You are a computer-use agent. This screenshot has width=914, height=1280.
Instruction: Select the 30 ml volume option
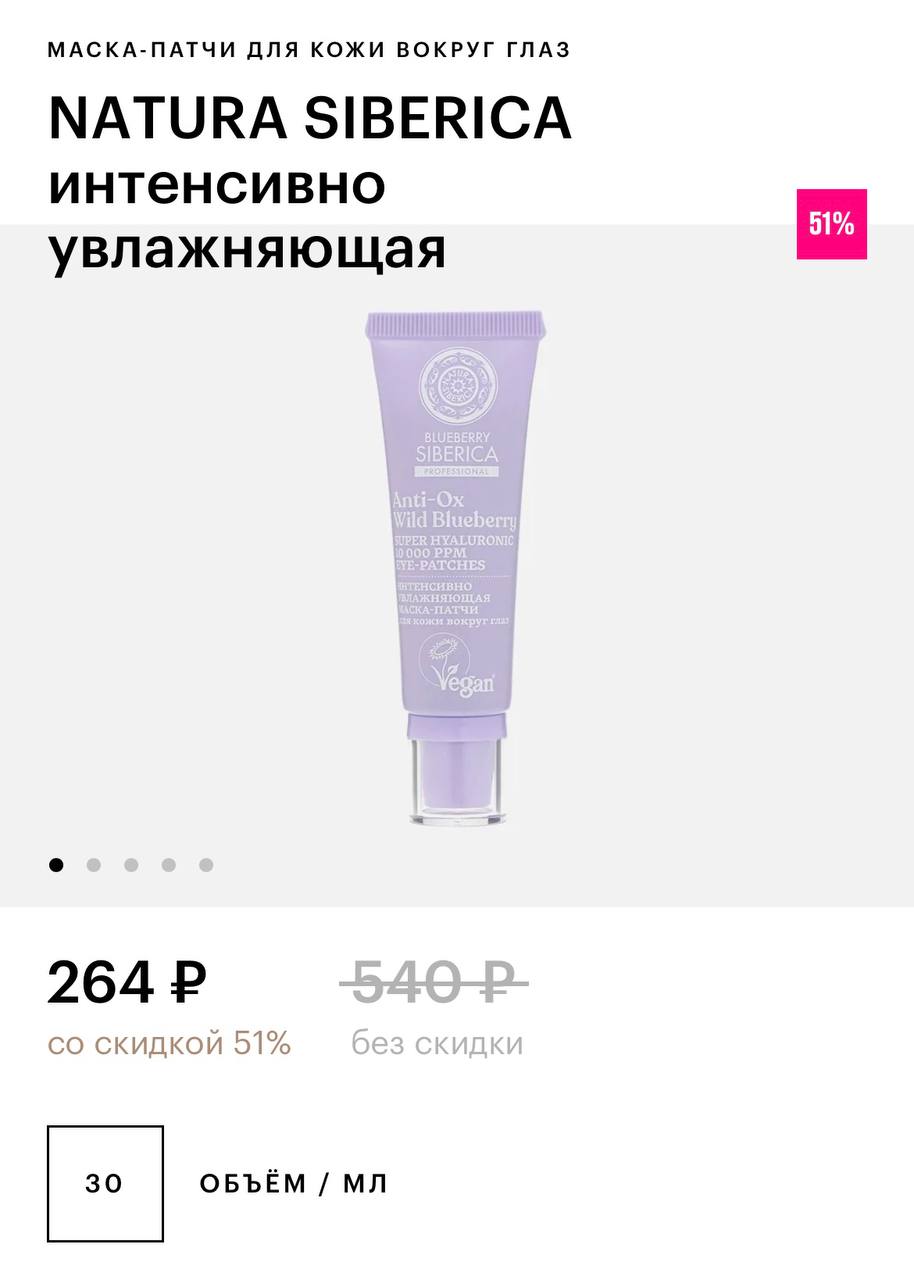105,1183
